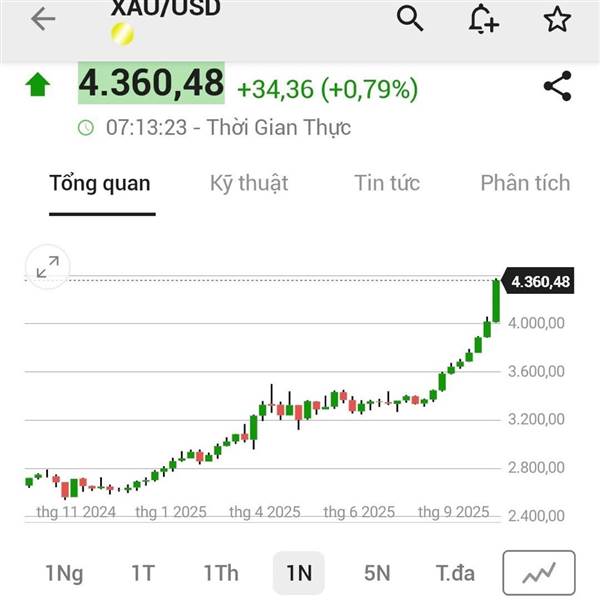Change chart type with the line chart button
The image size is (600, 600).
point(539,572)
